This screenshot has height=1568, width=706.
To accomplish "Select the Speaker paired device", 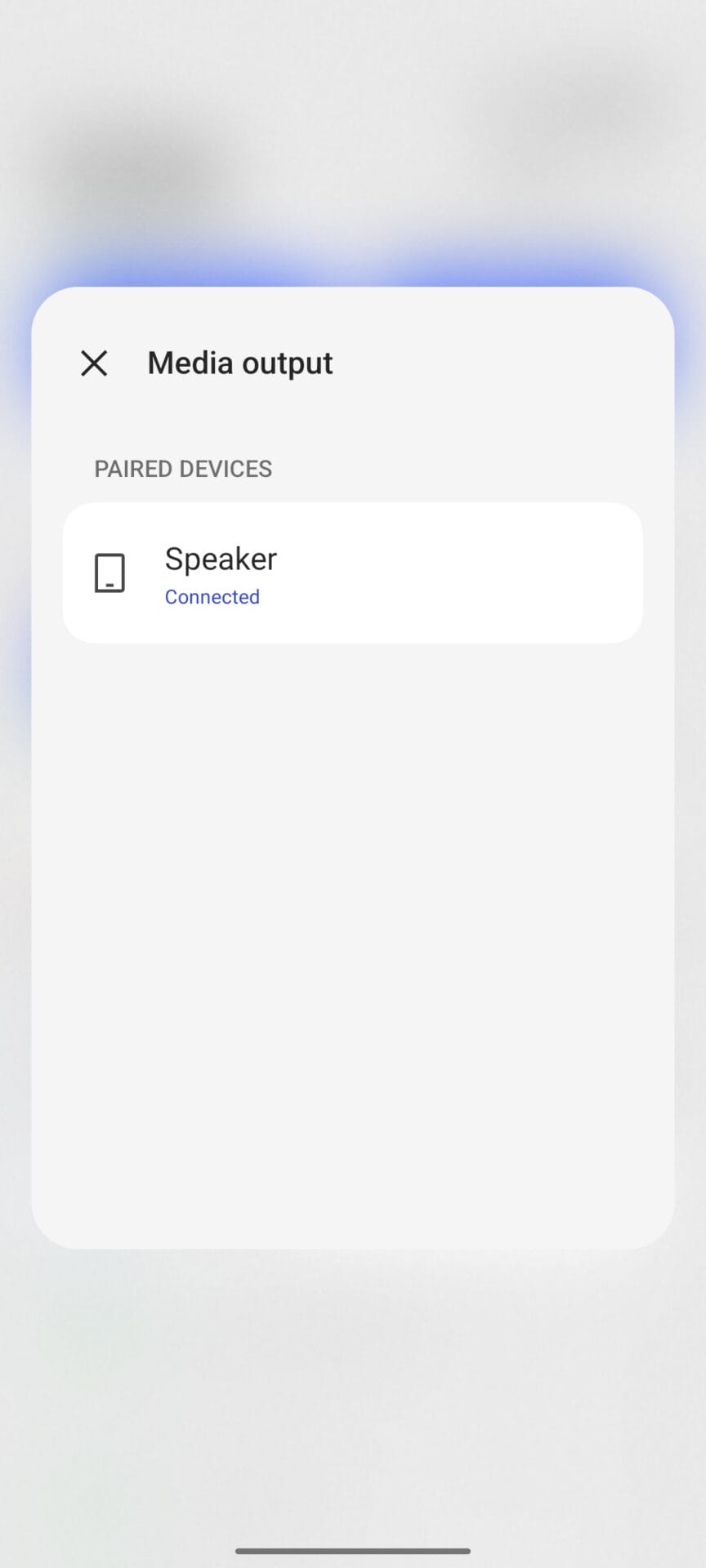I will (x=352, y=573).
